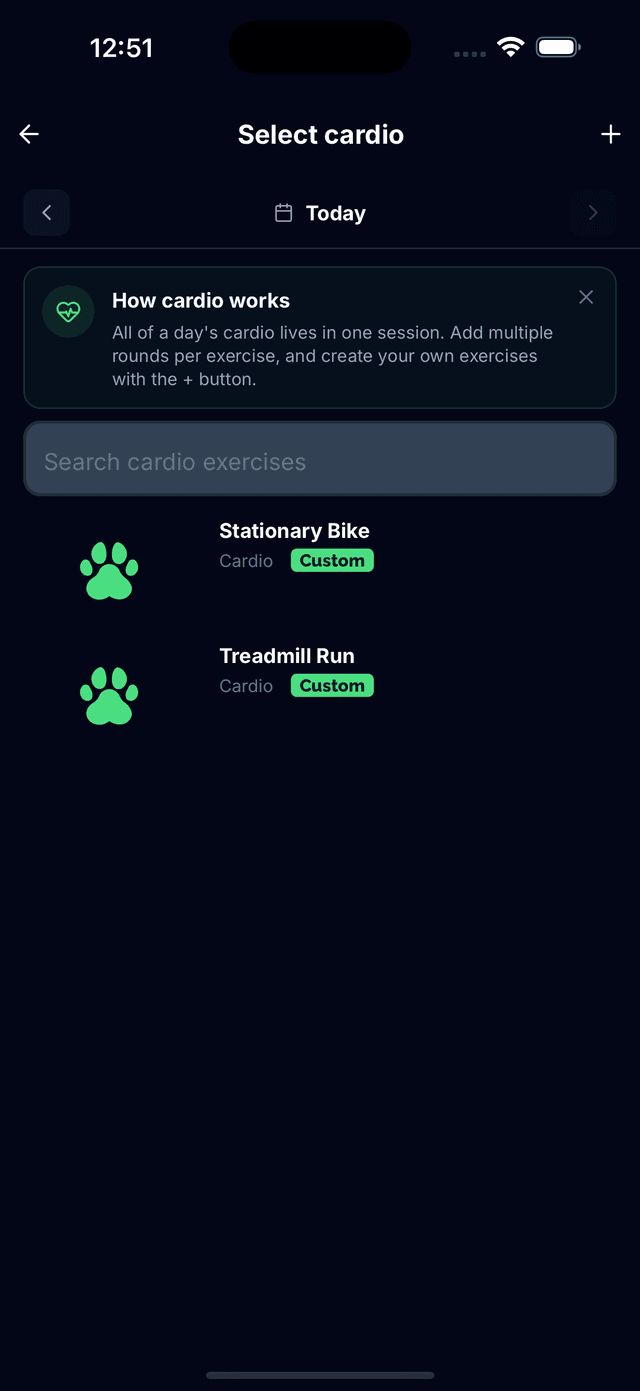Open the Today date picker

320,213
